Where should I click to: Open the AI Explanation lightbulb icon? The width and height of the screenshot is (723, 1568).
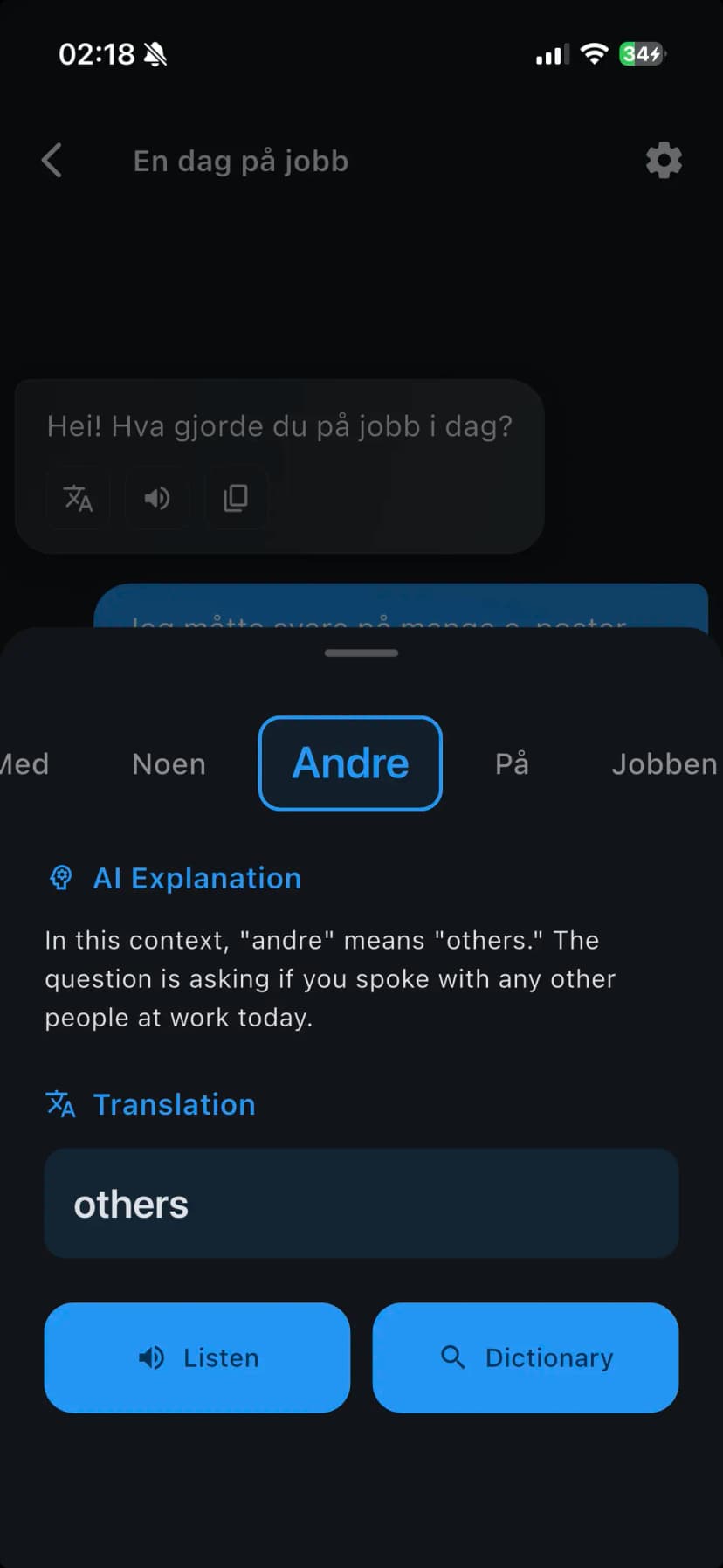pyautogui.click(x=60, y=877)
